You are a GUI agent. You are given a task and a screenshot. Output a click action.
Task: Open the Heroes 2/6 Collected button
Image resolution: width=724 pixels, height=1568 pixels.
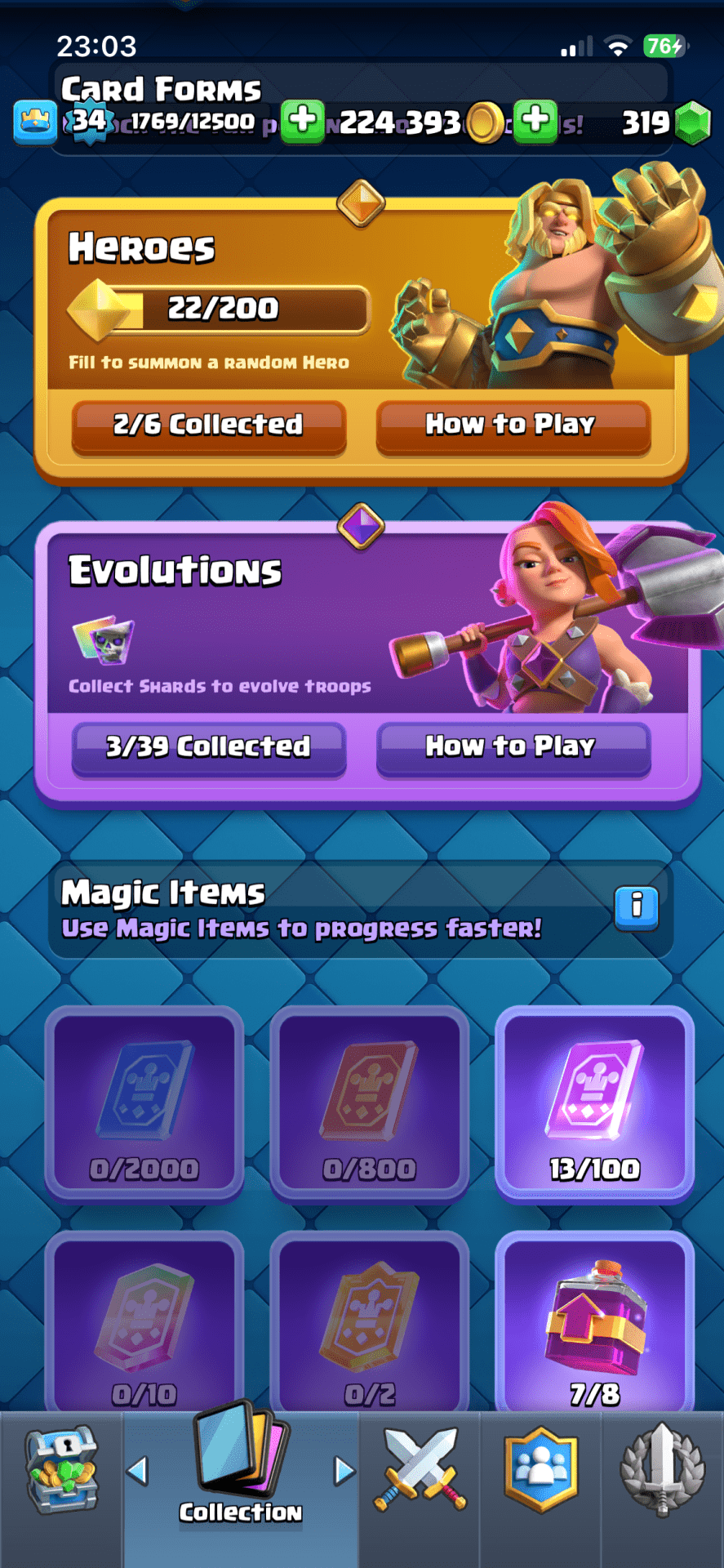208,425
